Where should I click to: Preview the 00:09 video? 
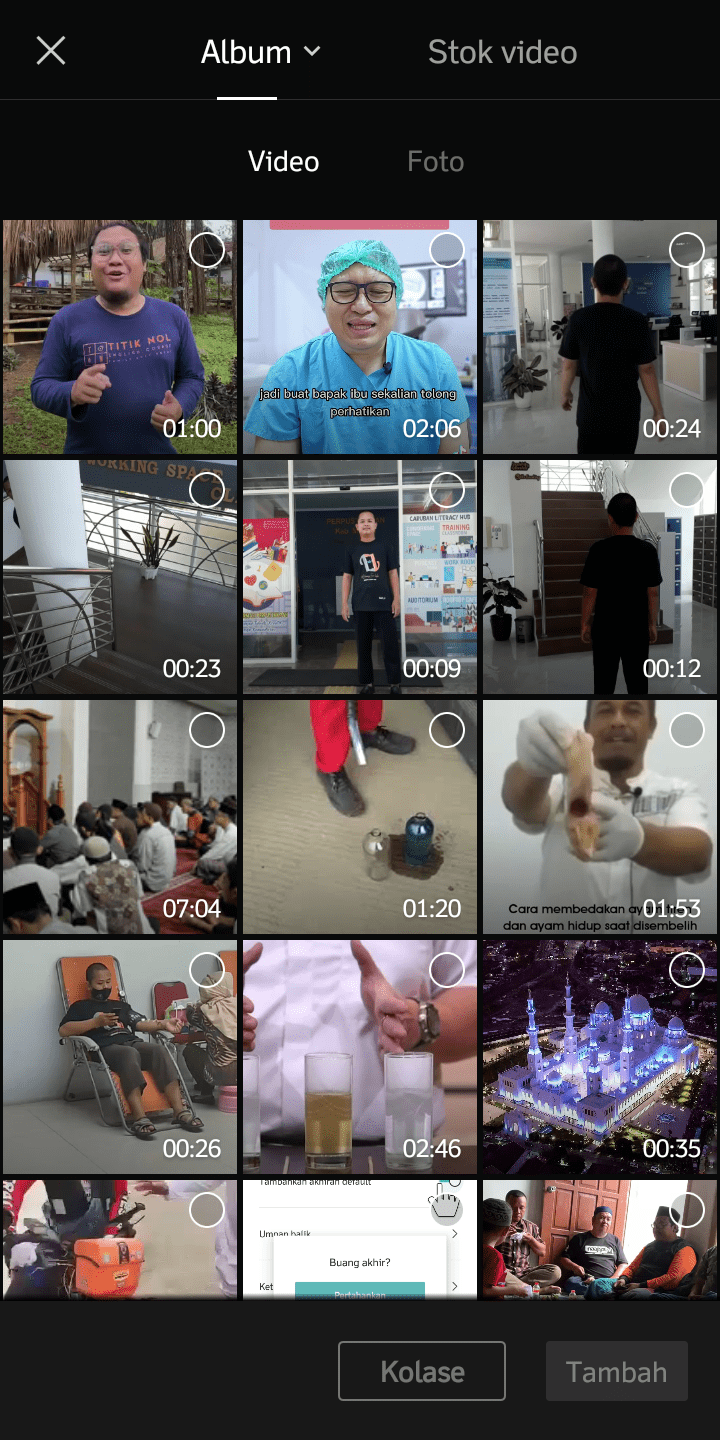[360, 577]
